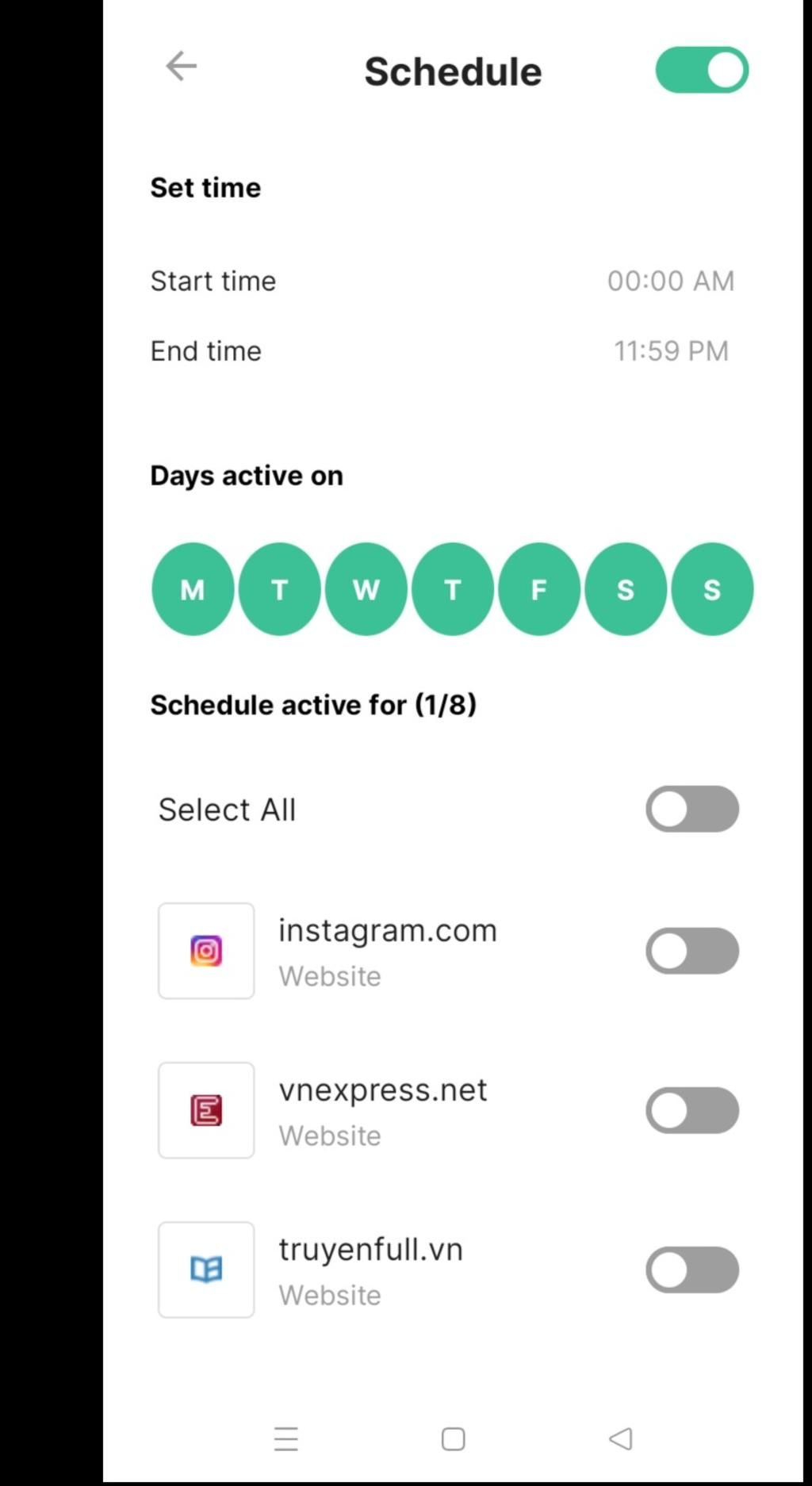Go to the home screen
This screenshot has height=1486, width=812.
(x=453, y=1438)
